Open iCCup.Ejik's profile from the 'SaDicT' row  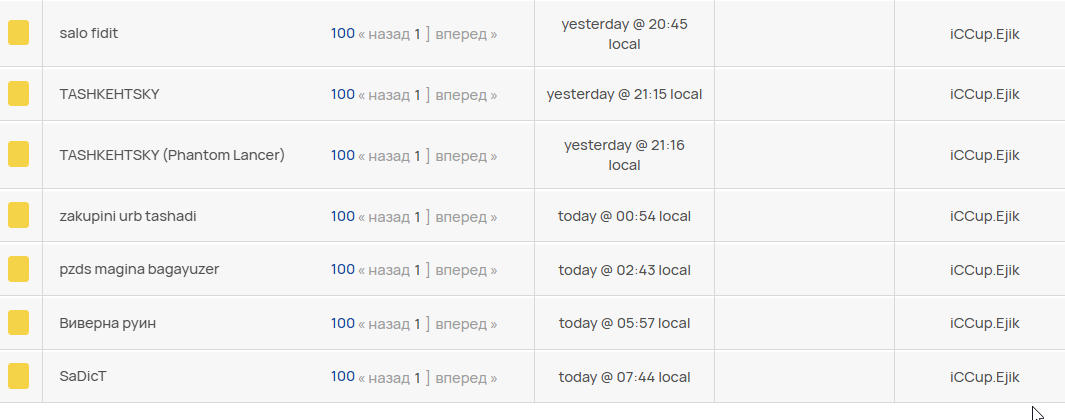[x=984, y=377]
